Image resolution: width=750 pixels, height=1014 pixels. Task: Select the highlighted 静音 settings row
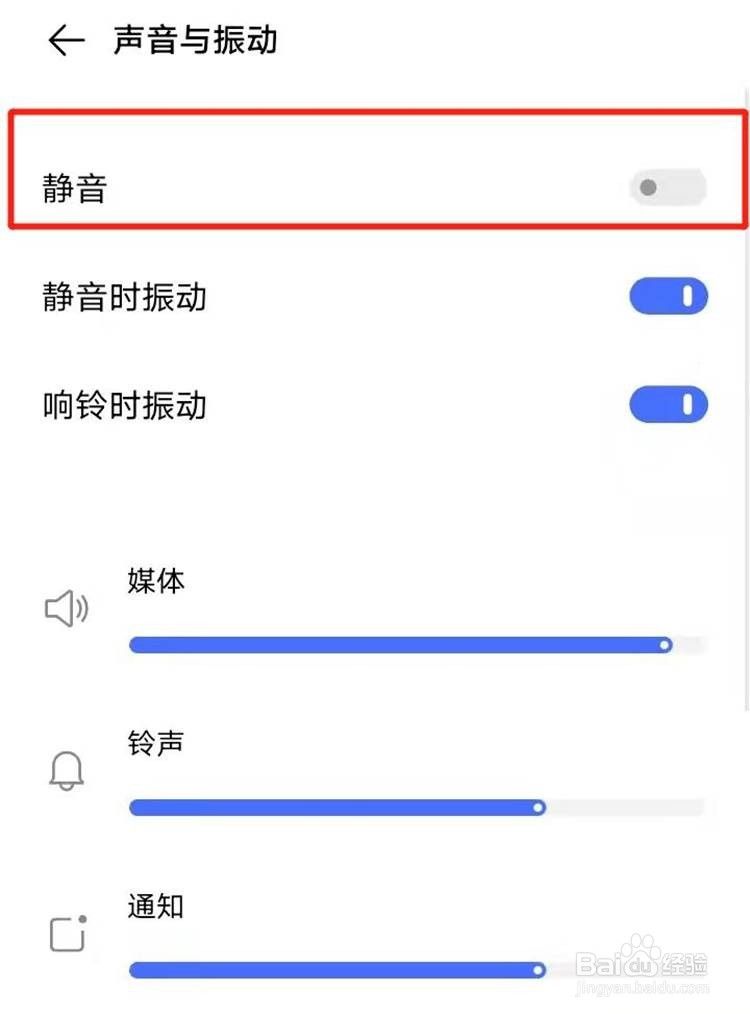coord(375,187)
